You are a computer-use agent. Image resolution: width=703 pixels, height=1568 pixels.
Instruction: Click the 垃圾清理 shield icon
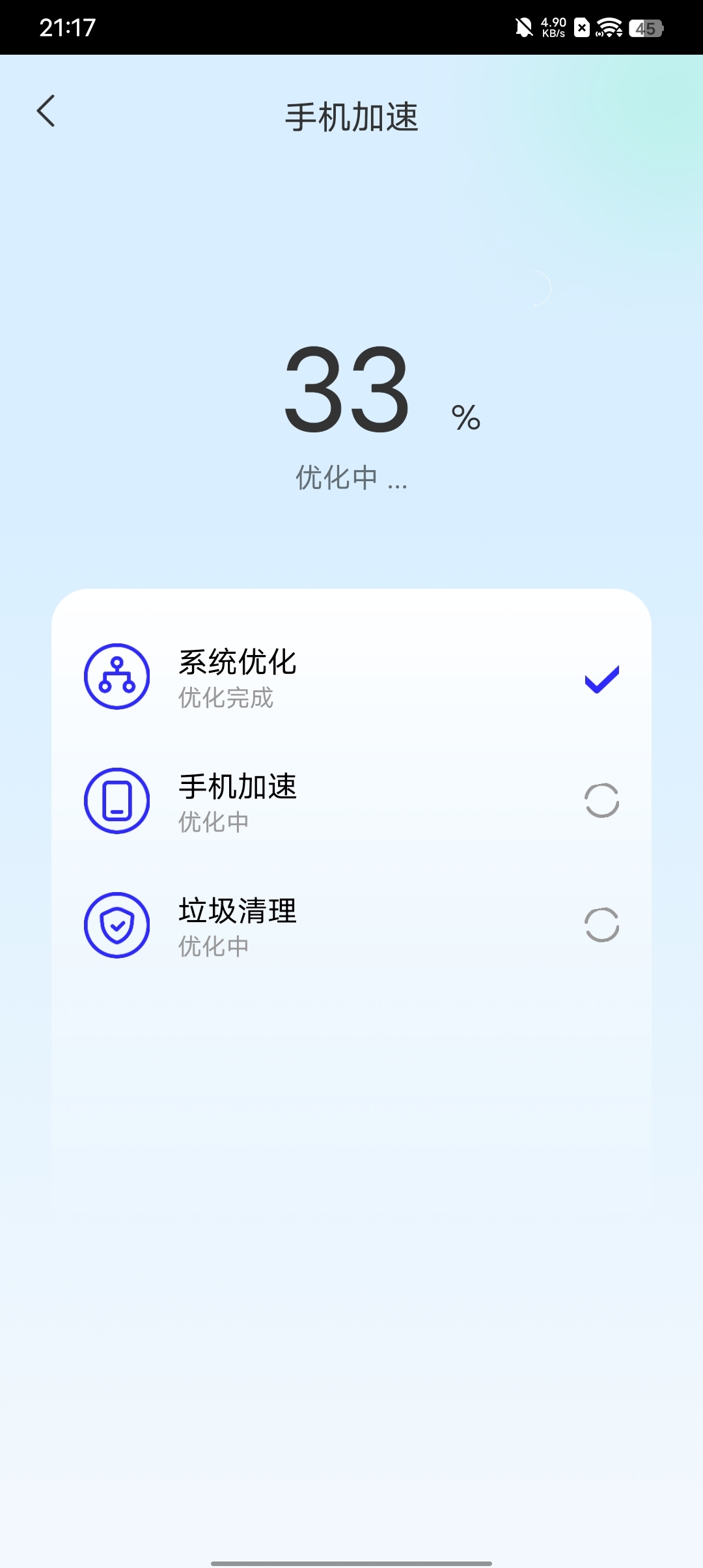(117, 925)
